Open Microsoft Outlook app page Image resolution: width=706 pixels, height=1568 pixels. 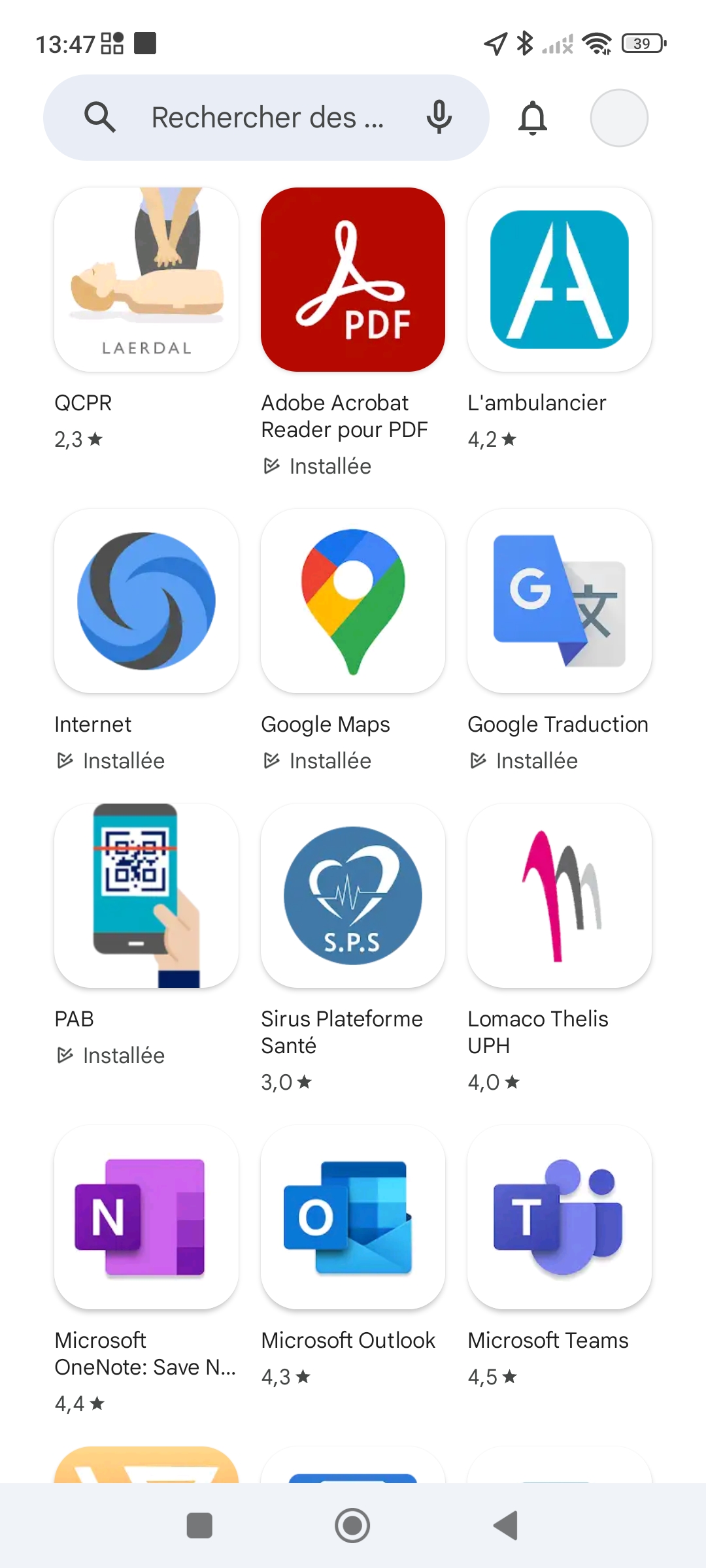point(353,1217)
